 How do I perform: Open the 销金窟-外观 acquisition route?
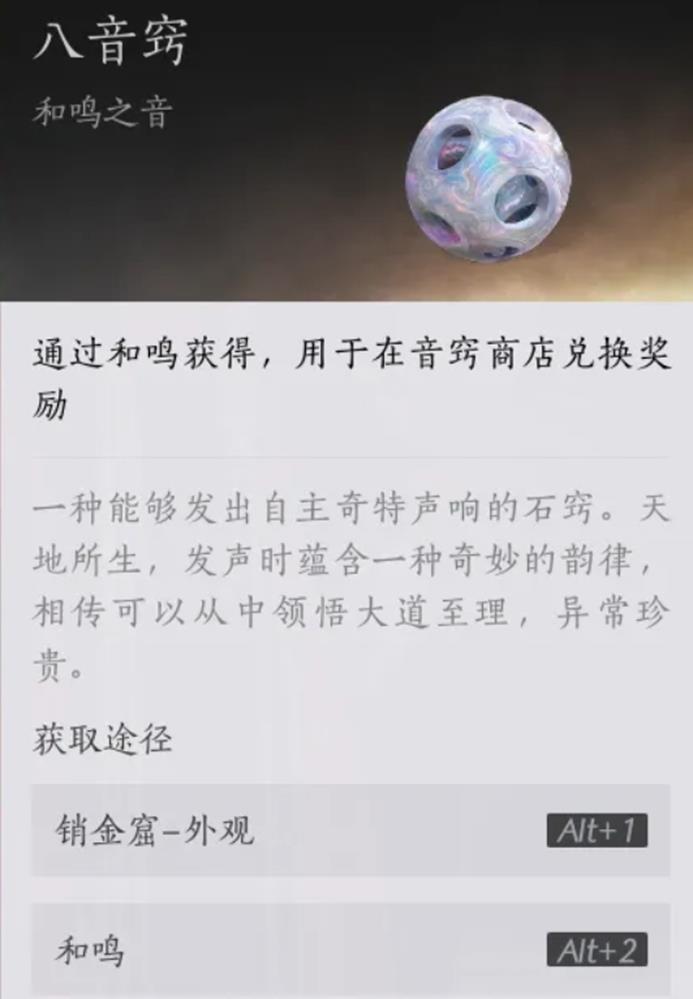350,830
